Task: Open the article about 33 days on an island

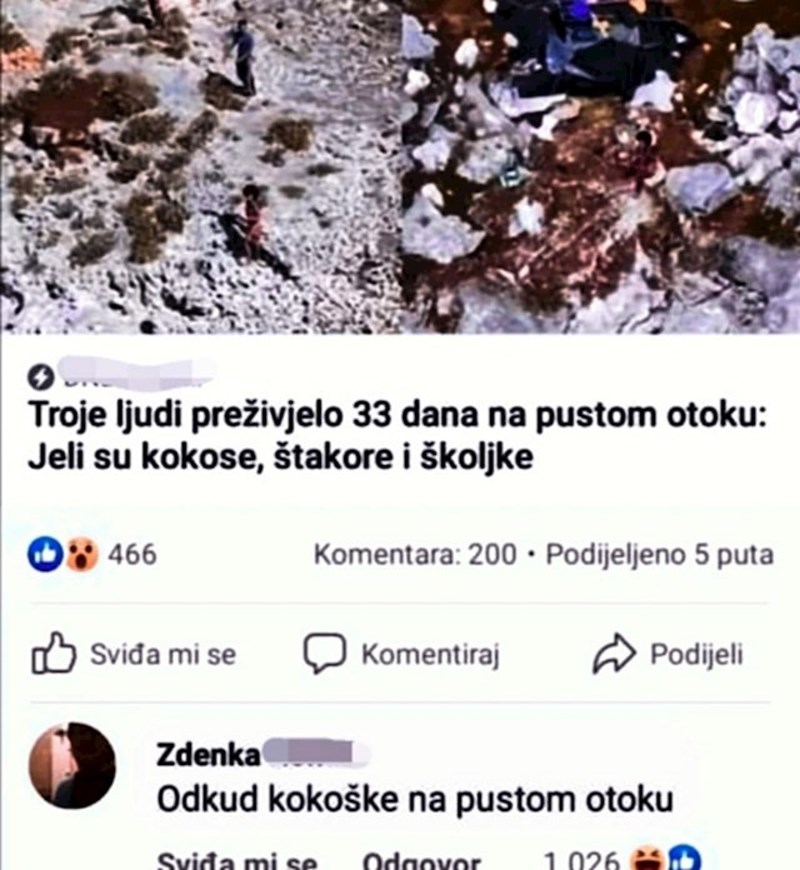Action: [395, 437]
